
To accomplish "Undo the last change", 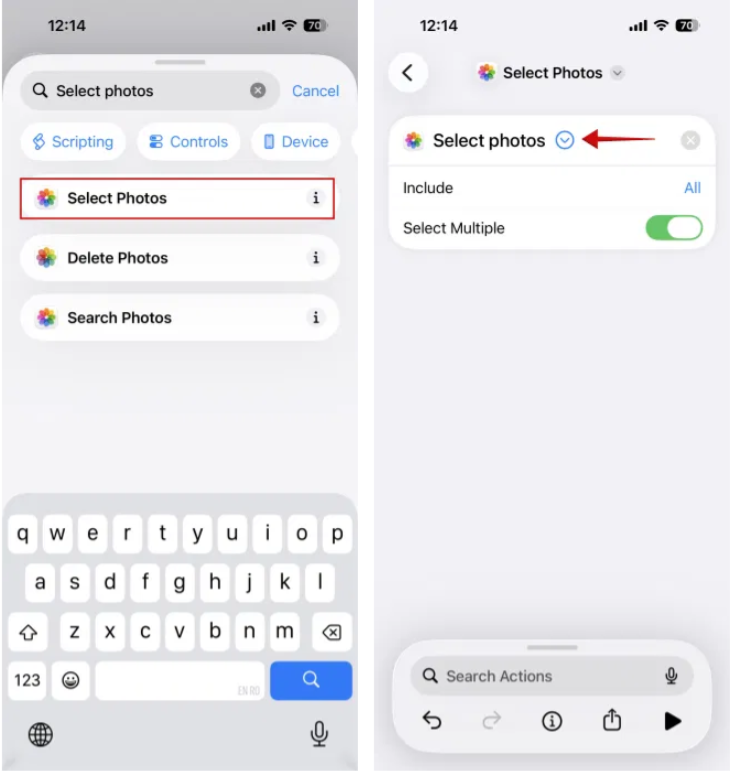I will point(432,720).
